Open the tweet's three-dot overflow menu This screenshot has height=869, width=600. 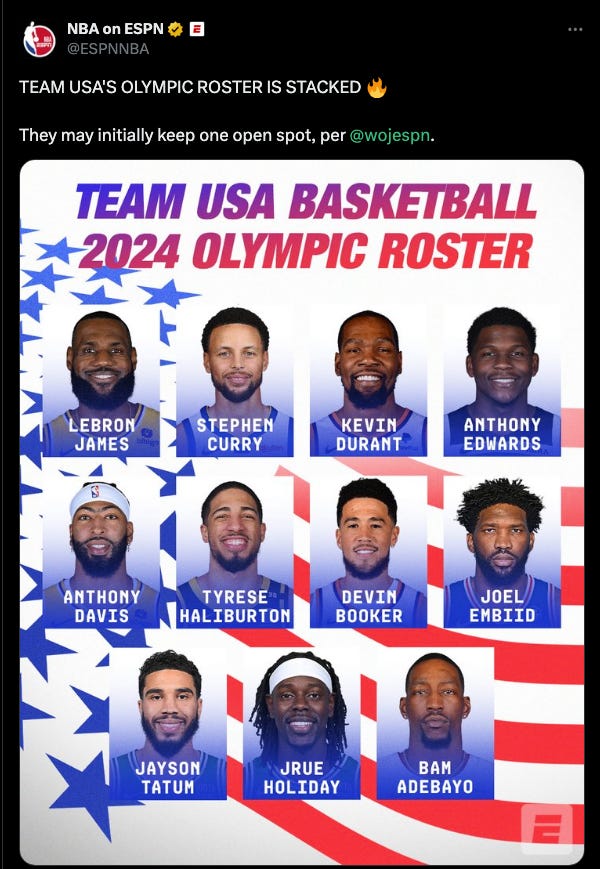coord(574,29)
